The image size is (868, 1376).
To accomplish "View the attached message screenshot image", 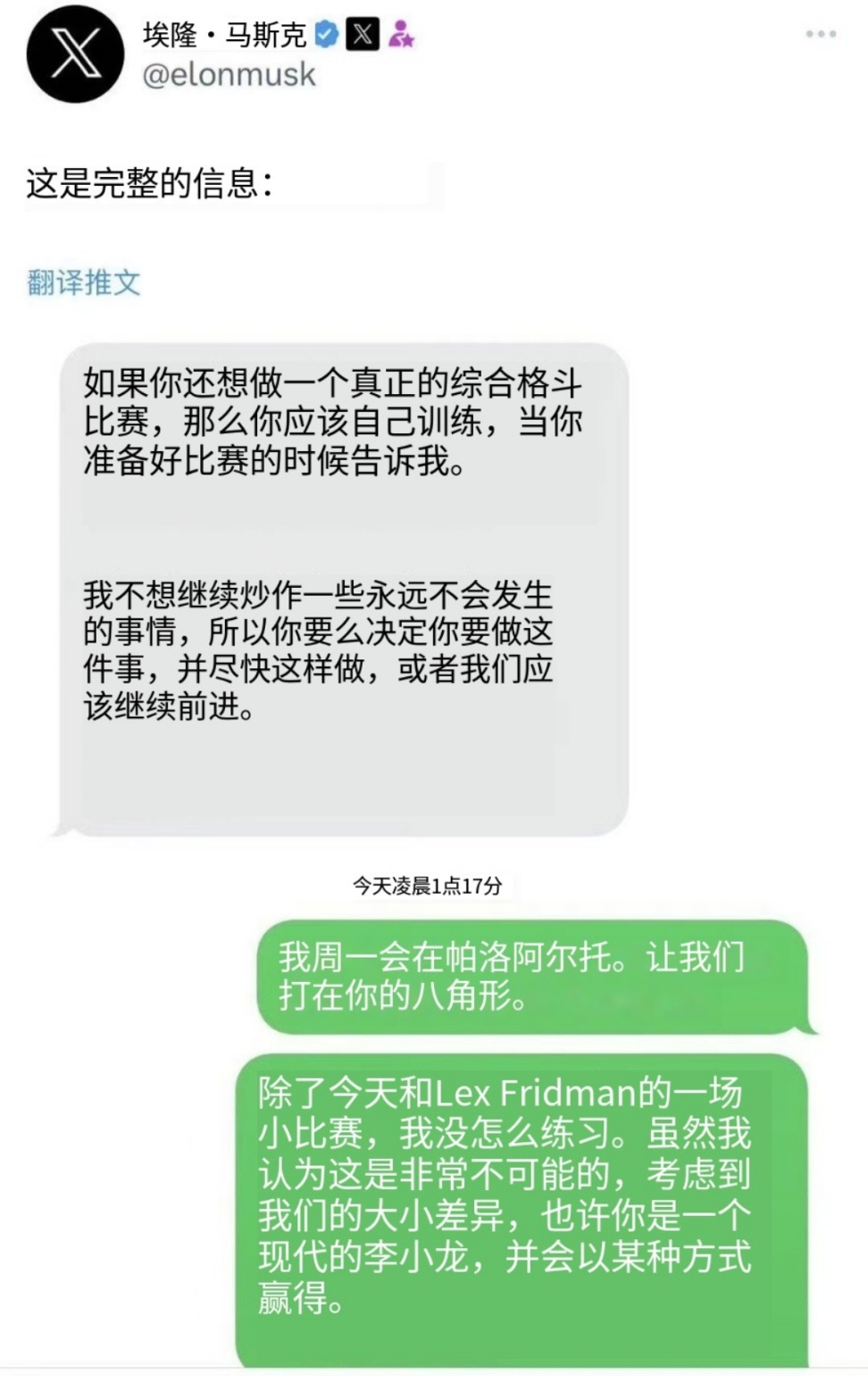I will coord(434,849).
